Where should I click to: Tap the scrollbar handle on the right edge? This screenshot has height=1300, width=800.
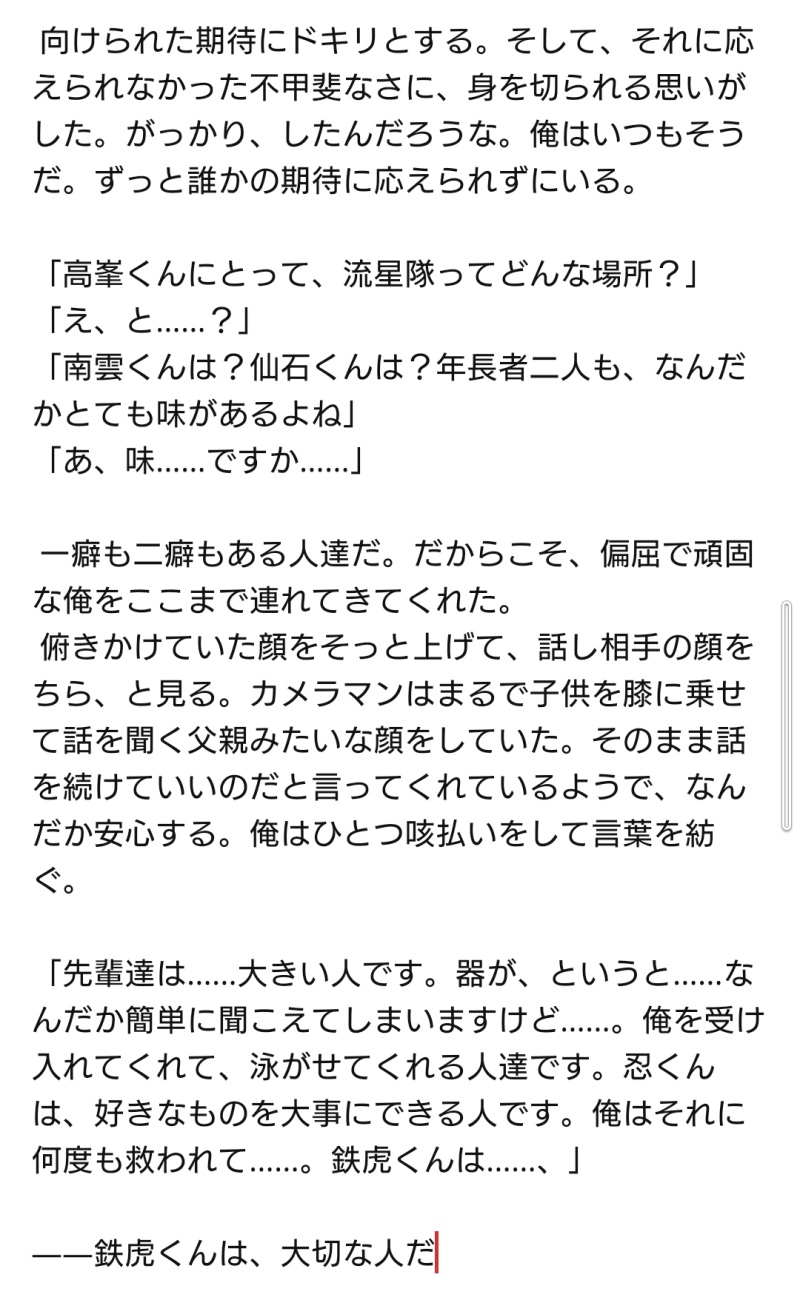[x=787, y=716]
